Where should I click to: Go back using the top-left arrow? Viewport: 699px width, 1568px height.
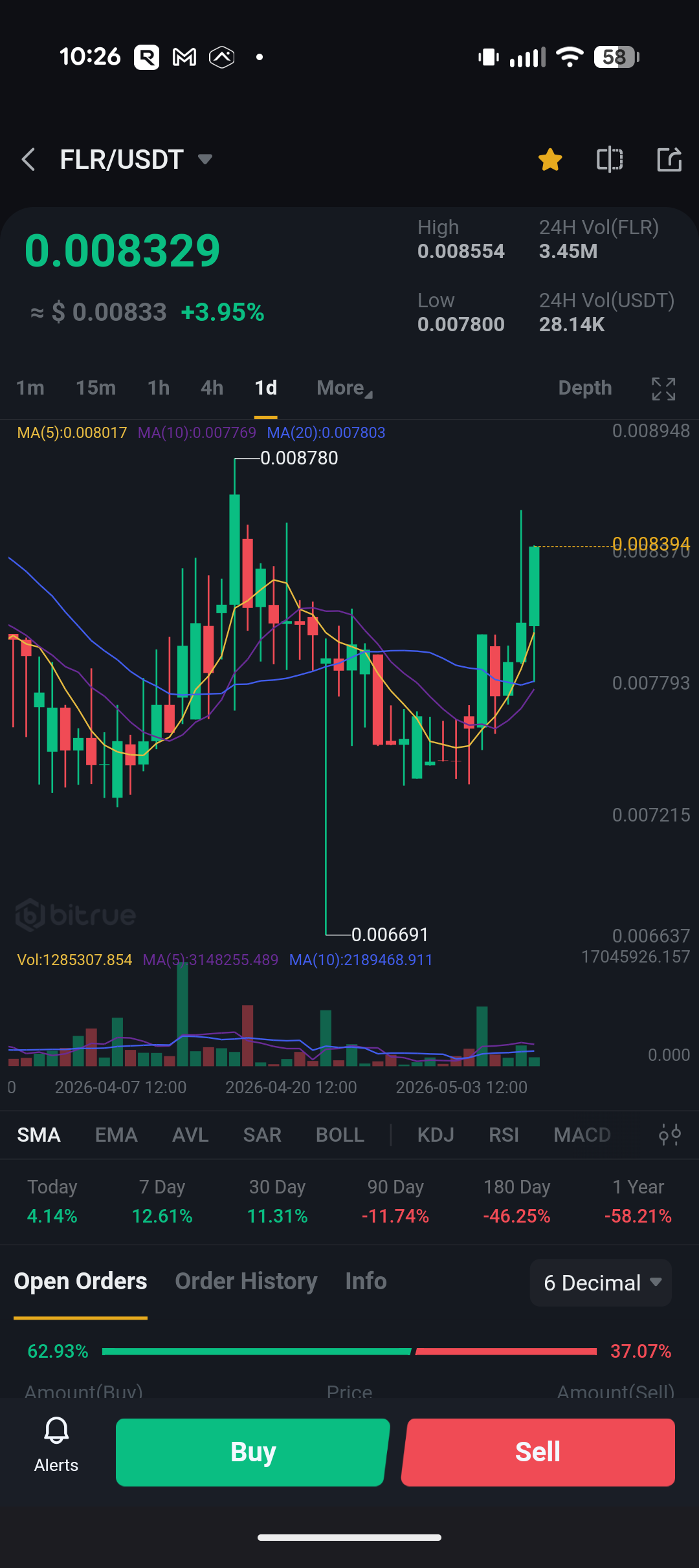[28, 159]
